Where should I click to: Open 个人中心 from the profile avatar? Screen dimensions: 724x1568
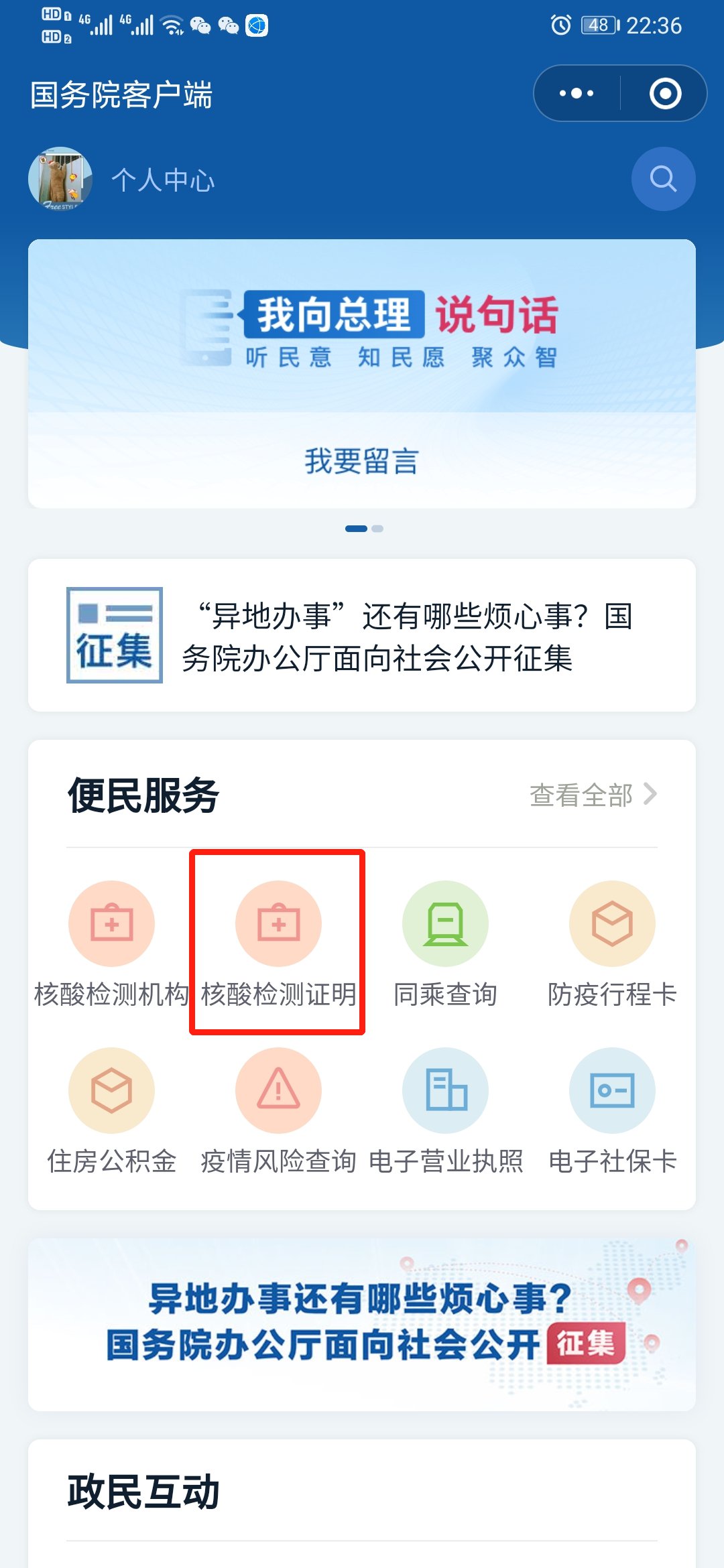coord(60,179)
